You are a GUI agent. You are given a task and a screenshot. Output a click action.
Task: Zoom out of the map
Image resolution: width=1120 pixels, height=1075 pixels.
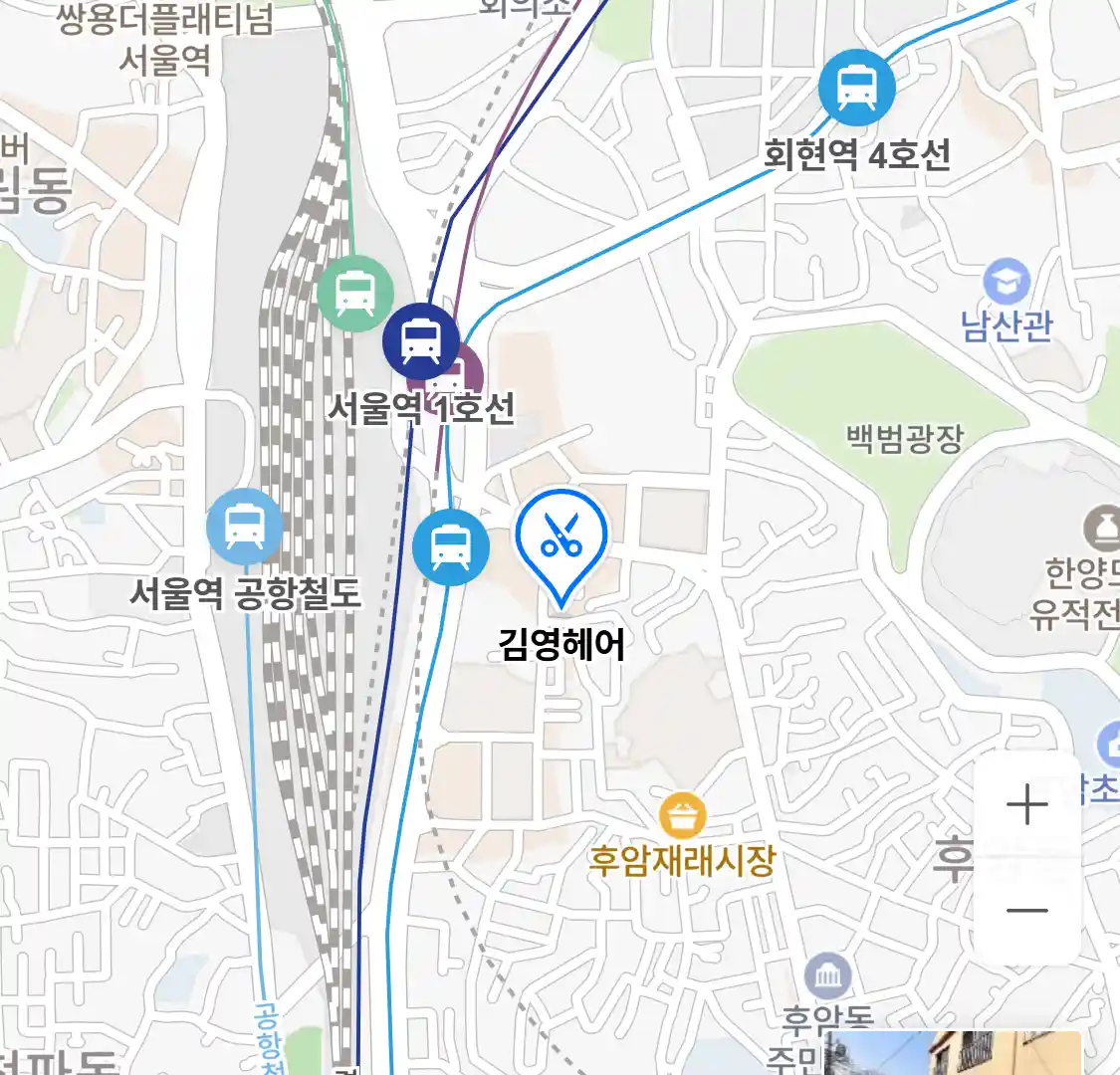[x=1026, y=910]
